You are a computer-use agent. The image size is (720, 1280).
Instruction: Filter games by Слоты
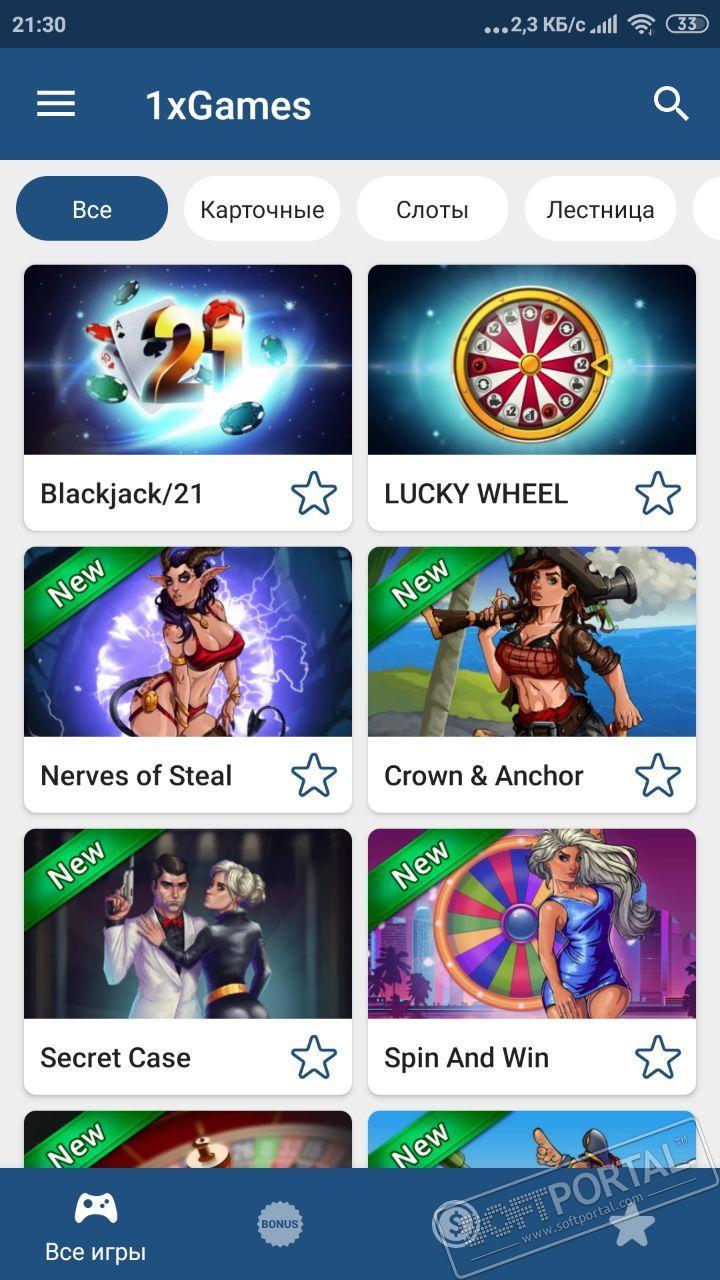(432, 209)
